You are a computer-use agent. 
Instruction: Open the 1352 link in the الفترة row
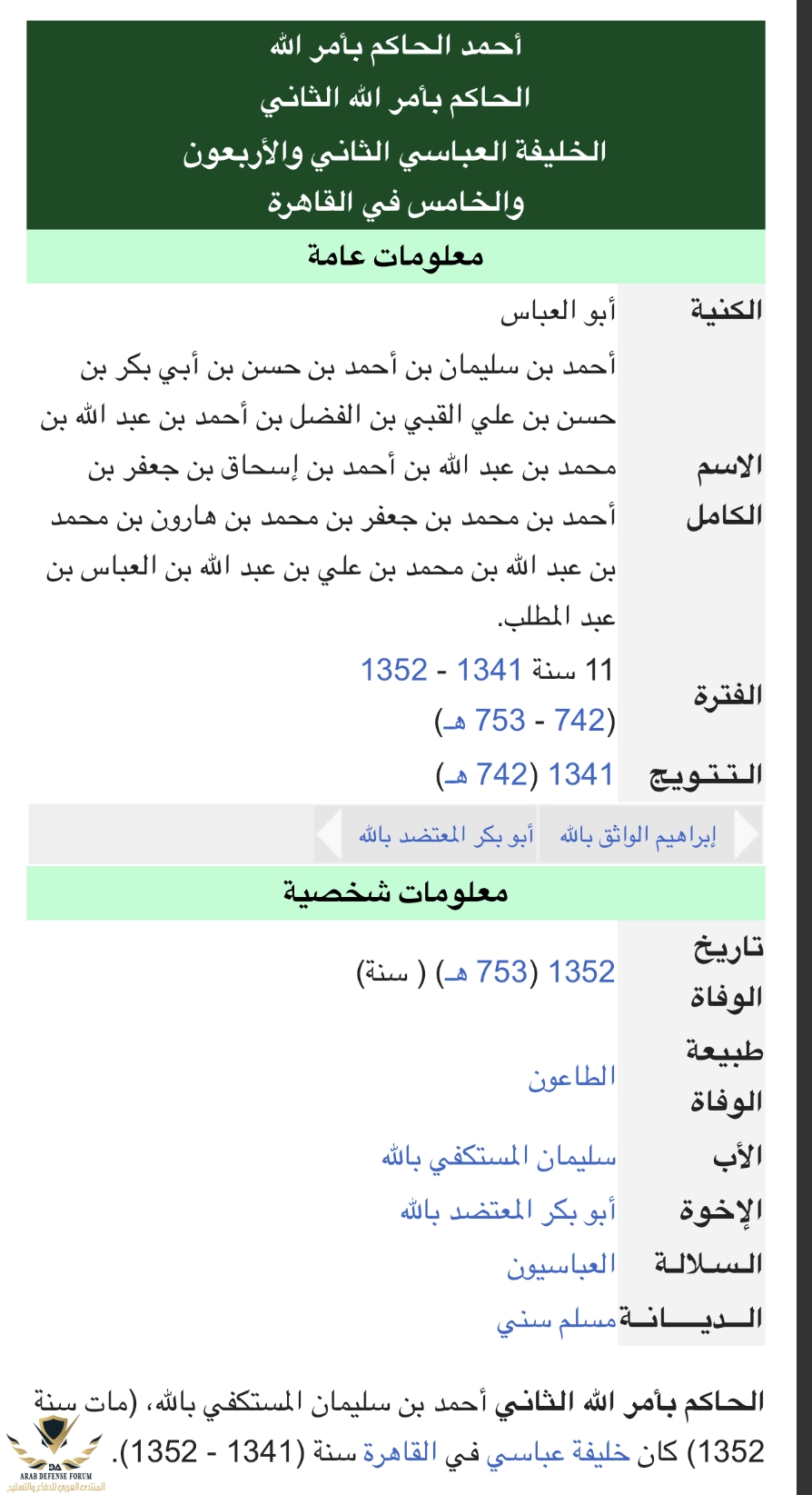click(x=393, y=670)
